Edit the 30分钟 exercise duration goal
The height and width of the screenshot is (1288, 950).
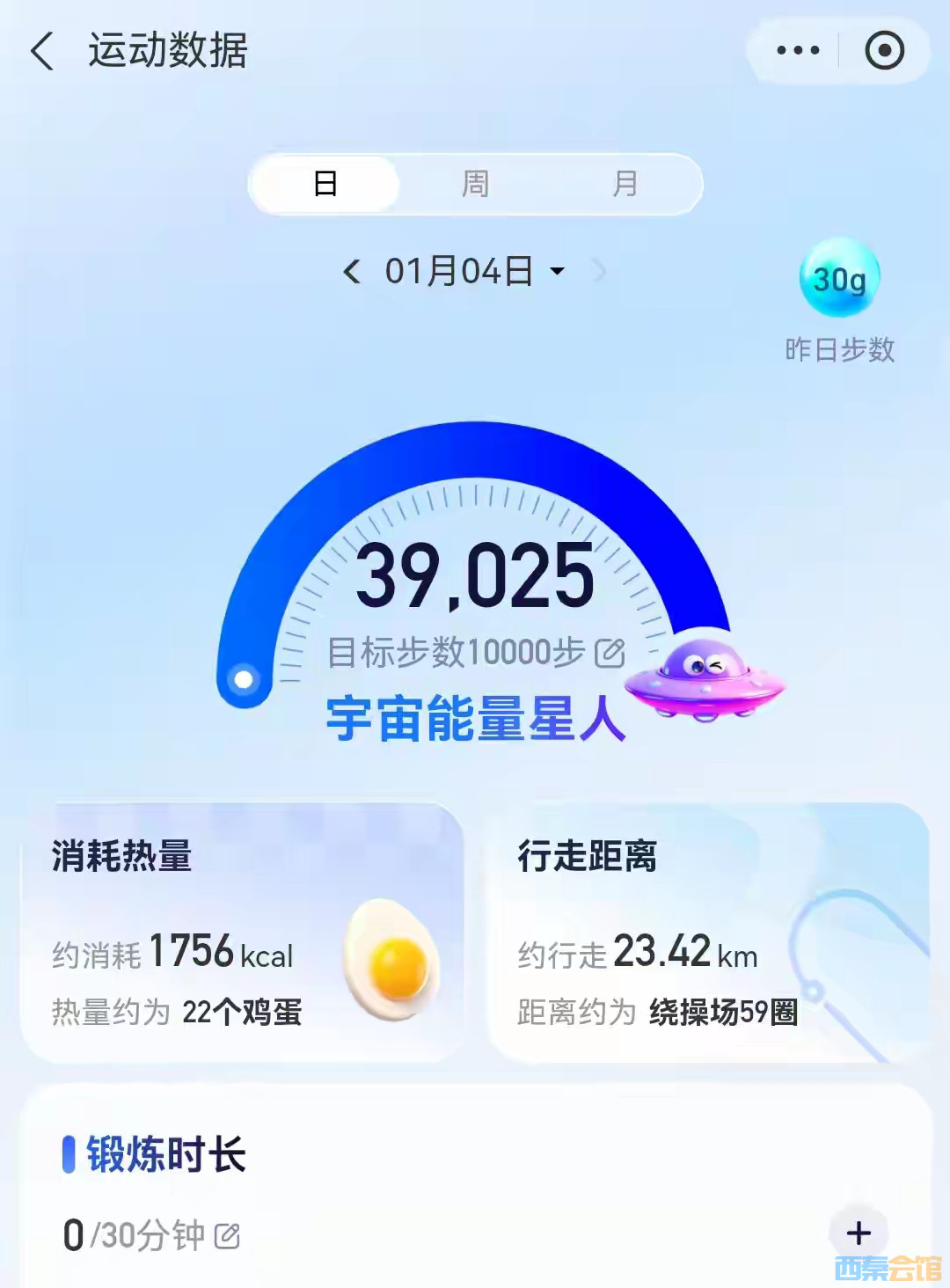[227, 1236]
